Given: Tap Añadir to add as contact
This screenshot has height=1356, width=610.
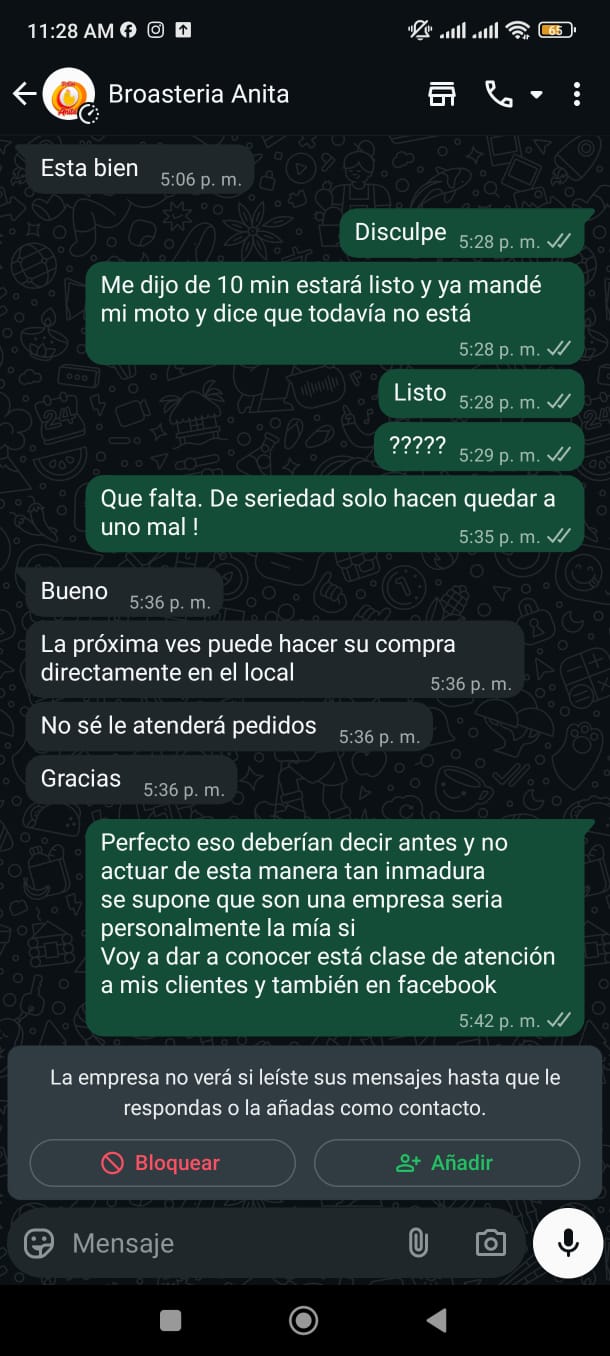Looking at the screenshot, I should 446,1163.
